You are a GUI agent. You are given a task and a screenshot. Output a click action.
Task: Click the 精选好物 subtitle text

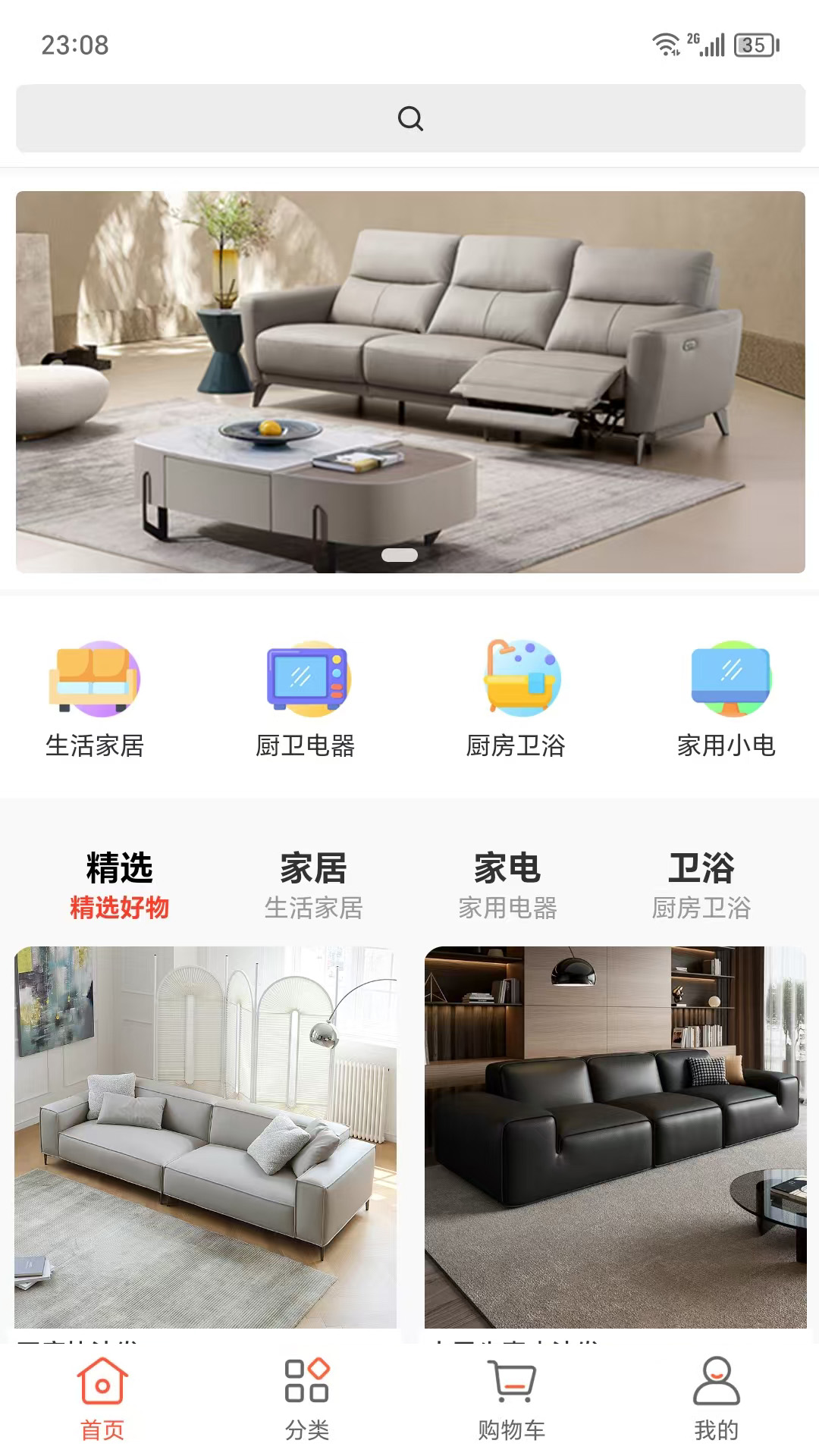119,907
